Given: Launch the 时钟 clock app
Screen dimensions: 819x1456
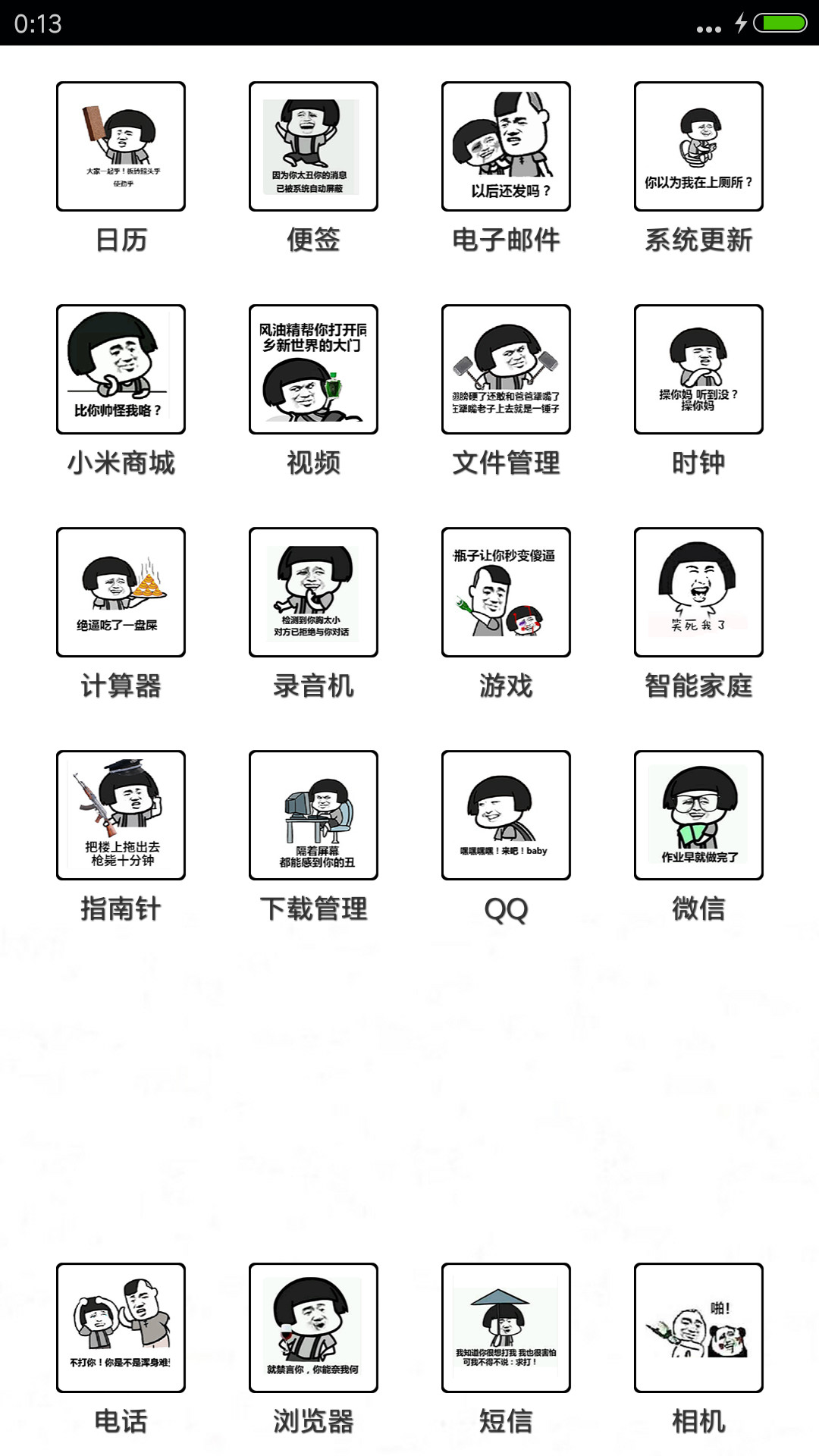Looking at the screenshot, I should click(x=698, y=369).
